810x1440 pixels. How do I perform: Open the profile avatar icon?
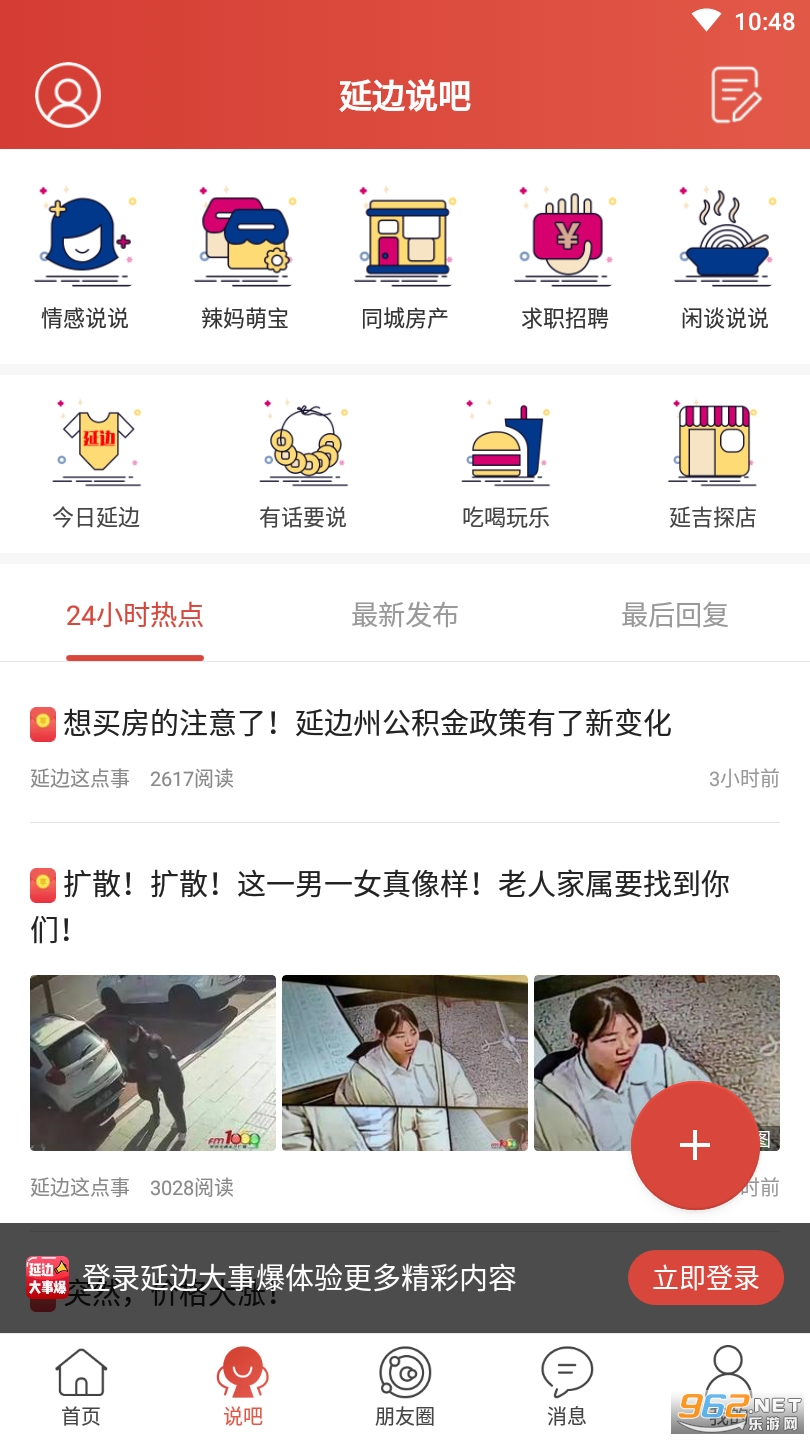tap(68, 95)
